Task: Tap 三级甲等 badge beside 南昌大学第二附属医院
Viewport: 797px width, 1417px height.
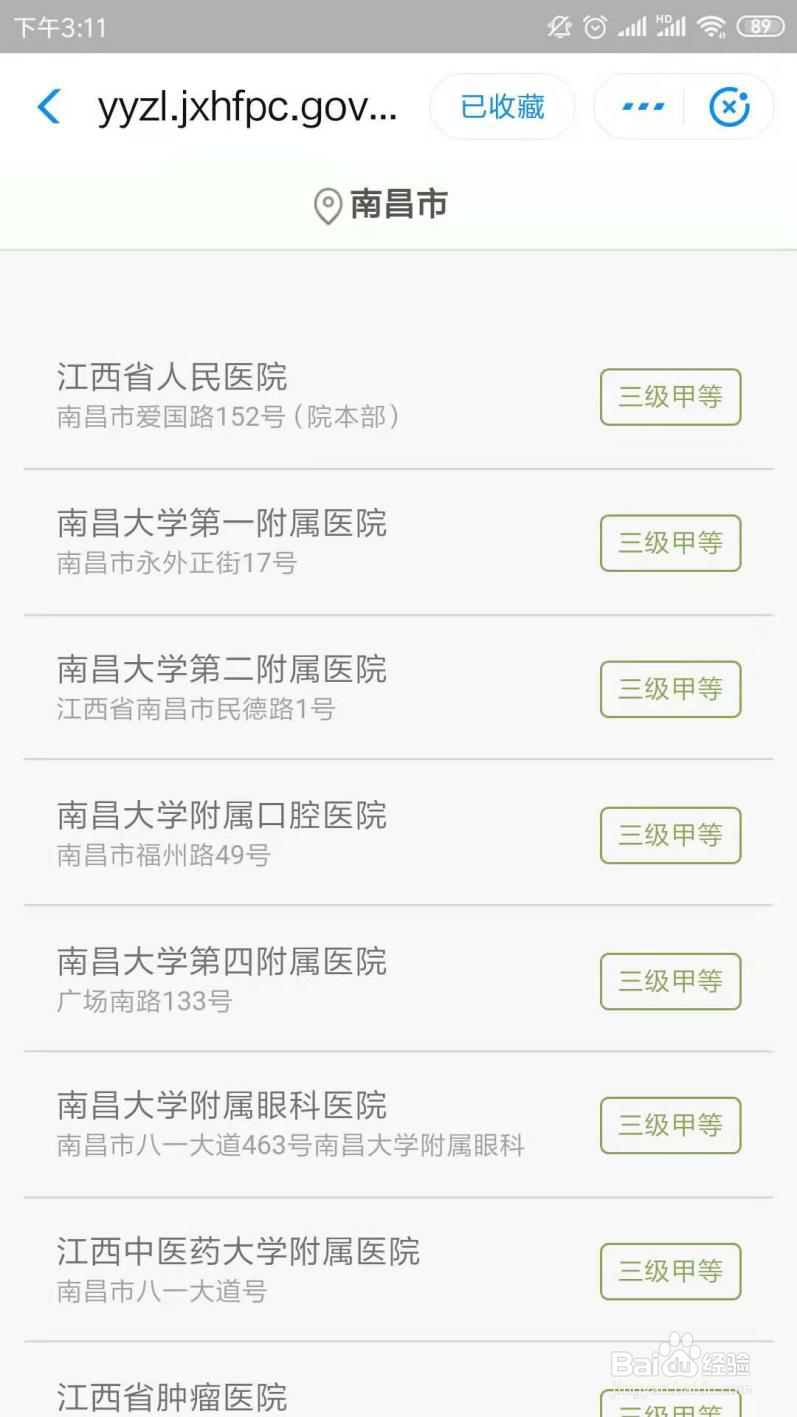Action: coord(669,689)
